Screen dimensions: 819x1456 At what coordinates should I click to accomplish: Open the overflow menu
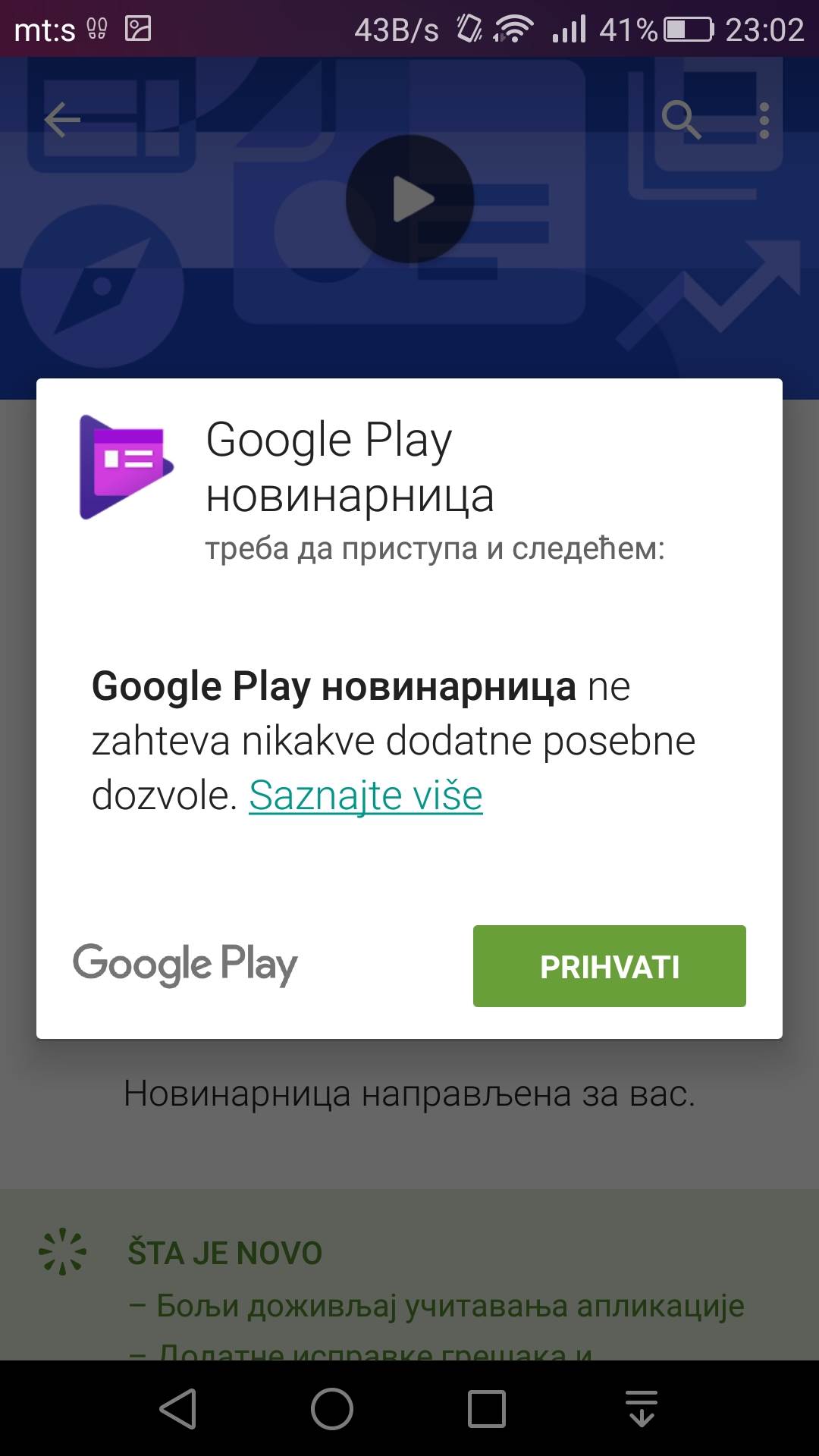(x=764, y=121)
